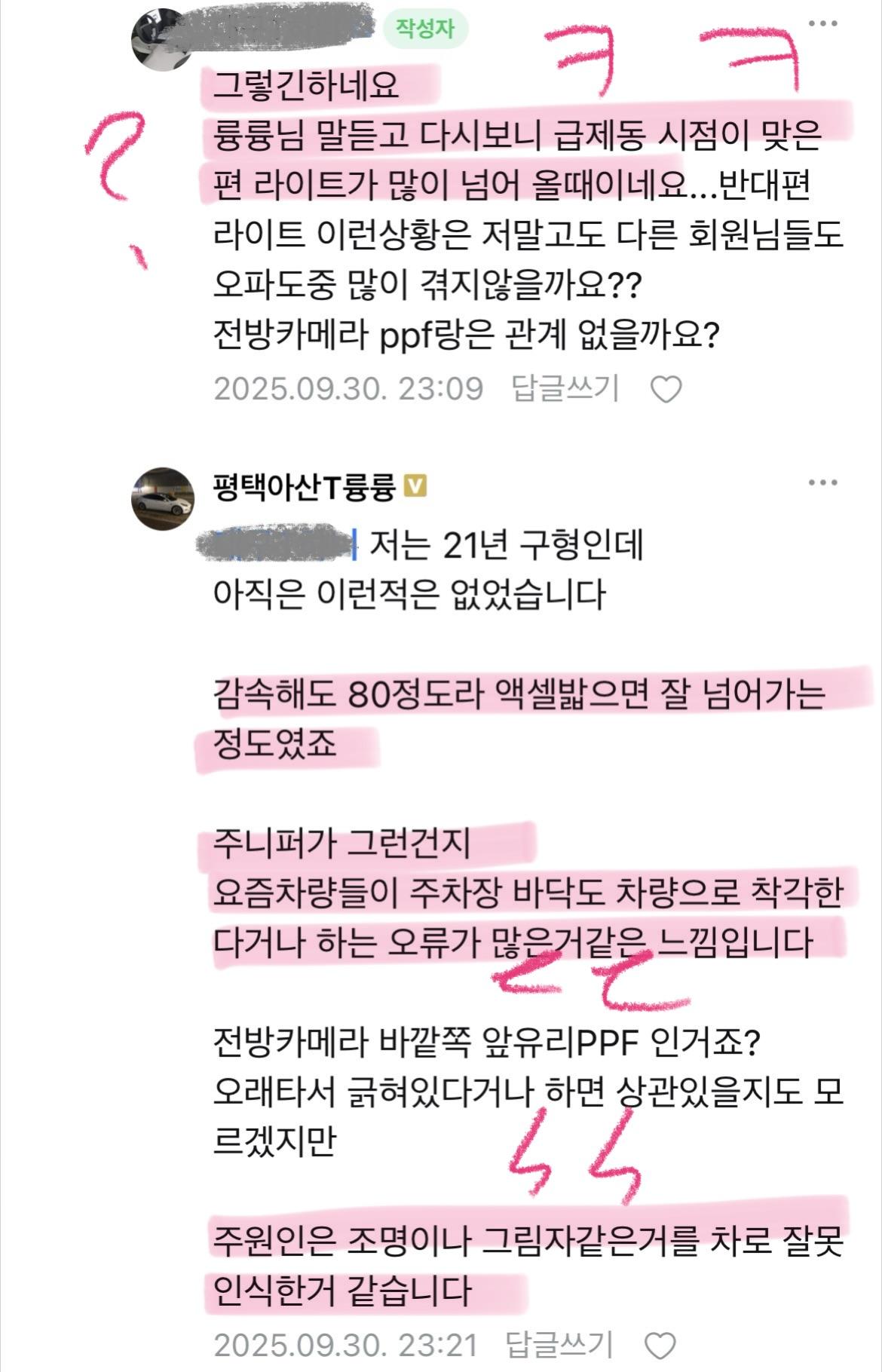Like the comment posted at 23:21

(661, 1346)
